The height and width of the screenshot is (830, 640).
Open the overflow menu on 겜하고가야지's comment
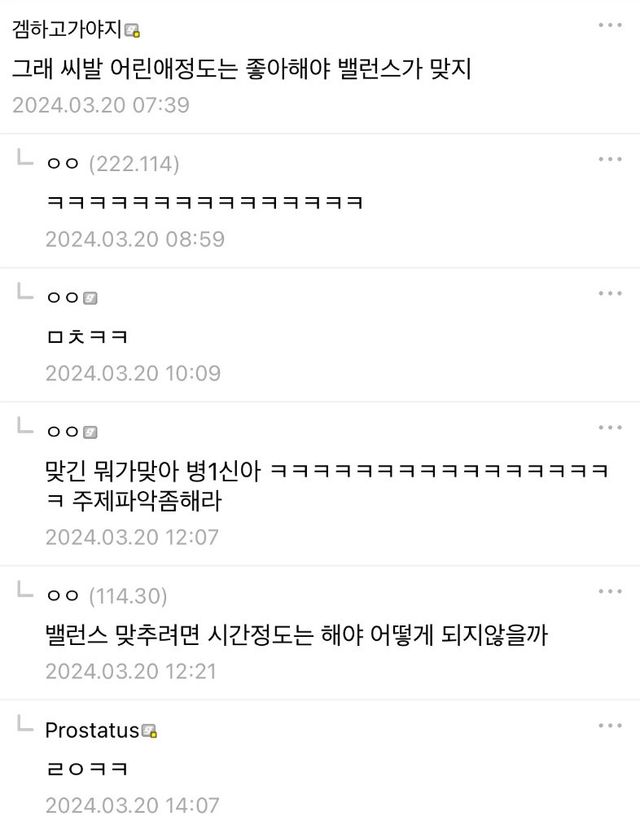pyautogui.click(x=610, y=24)
